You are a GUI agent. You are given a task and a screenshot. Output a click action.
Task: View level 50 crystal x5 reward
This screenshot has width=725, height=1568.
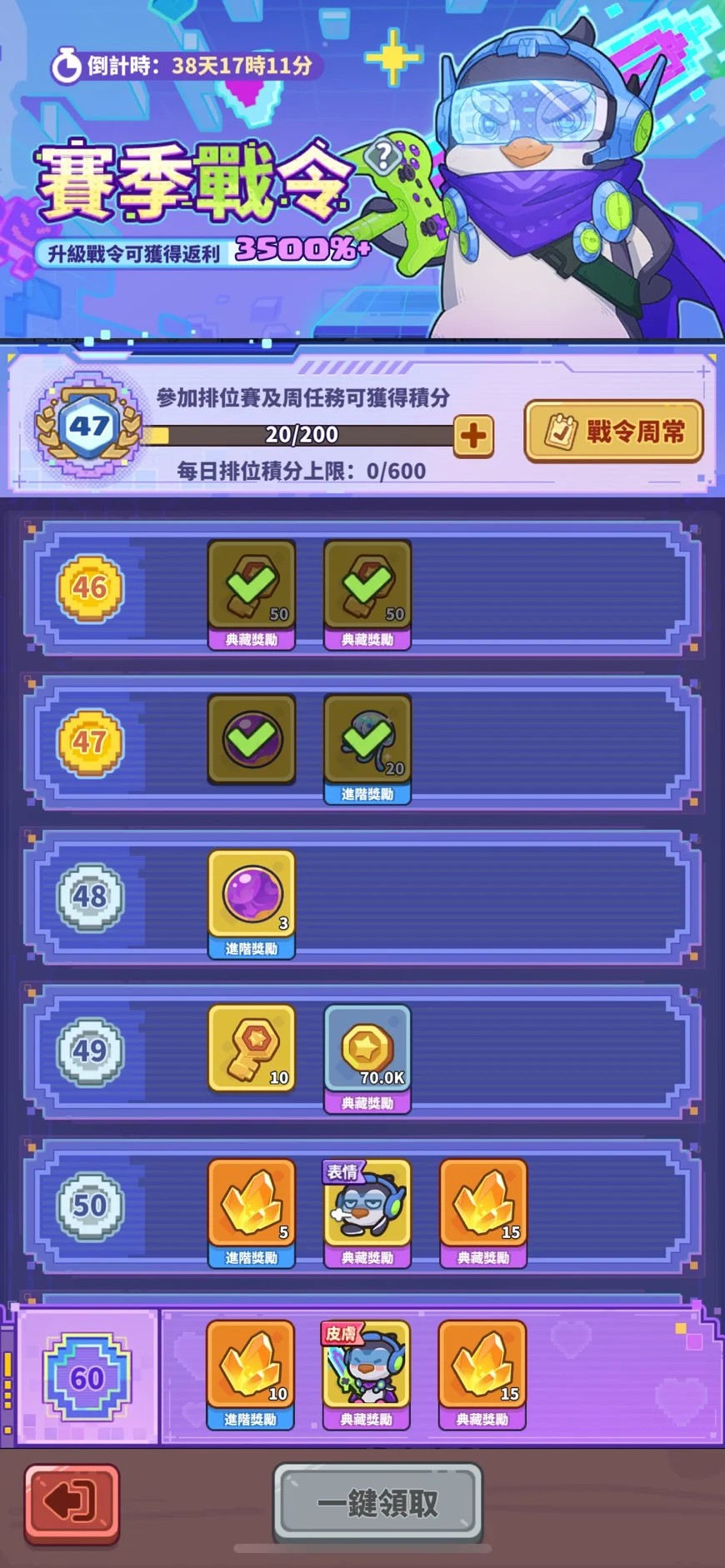click(252, 1204)
